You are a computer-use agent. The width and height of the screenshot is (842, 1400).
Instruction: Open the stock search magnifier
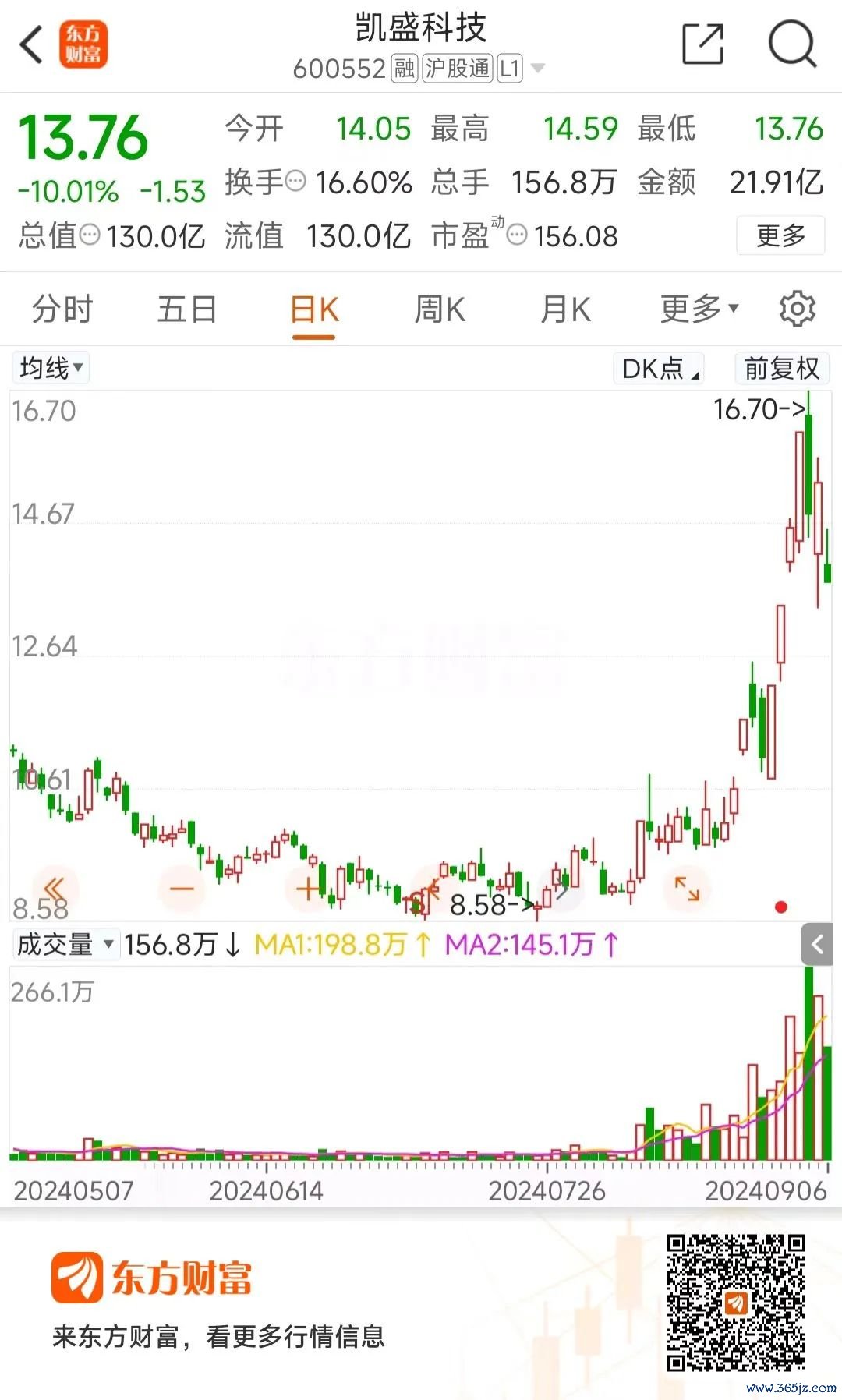point(792,44)
